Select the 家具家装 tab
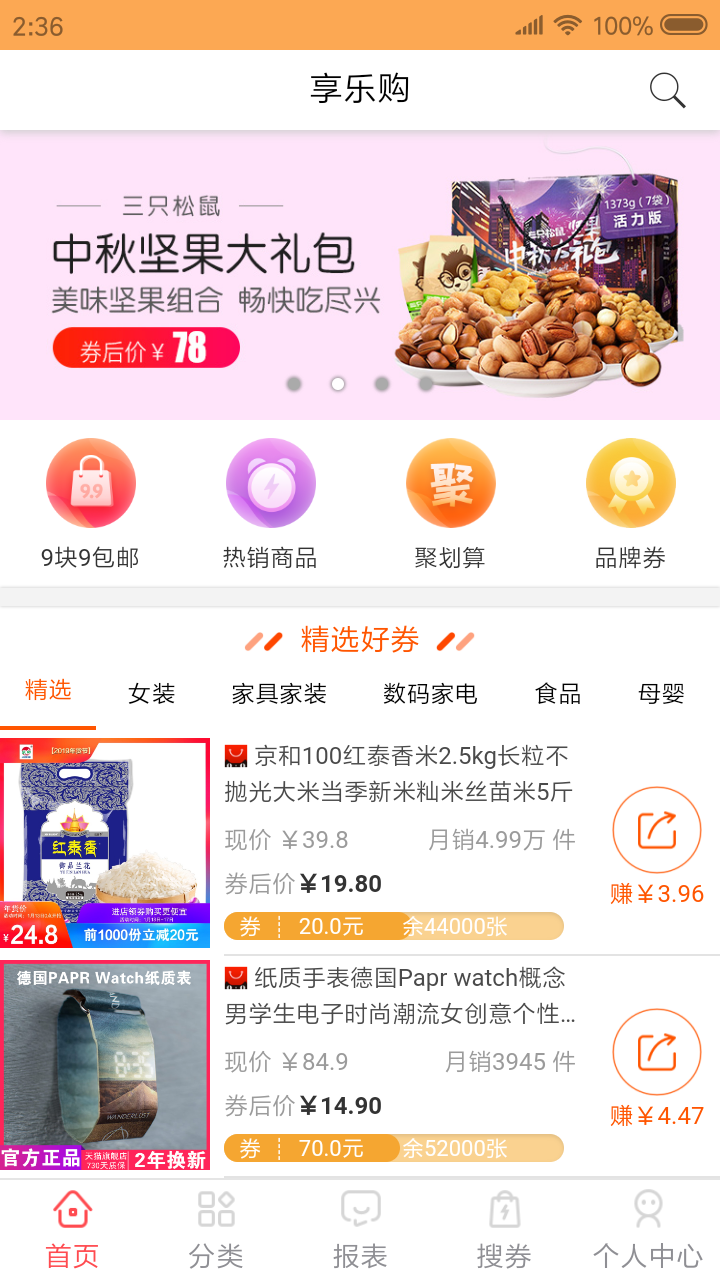Viewport: 720px width, 1280px height. [x=278, y=693]
